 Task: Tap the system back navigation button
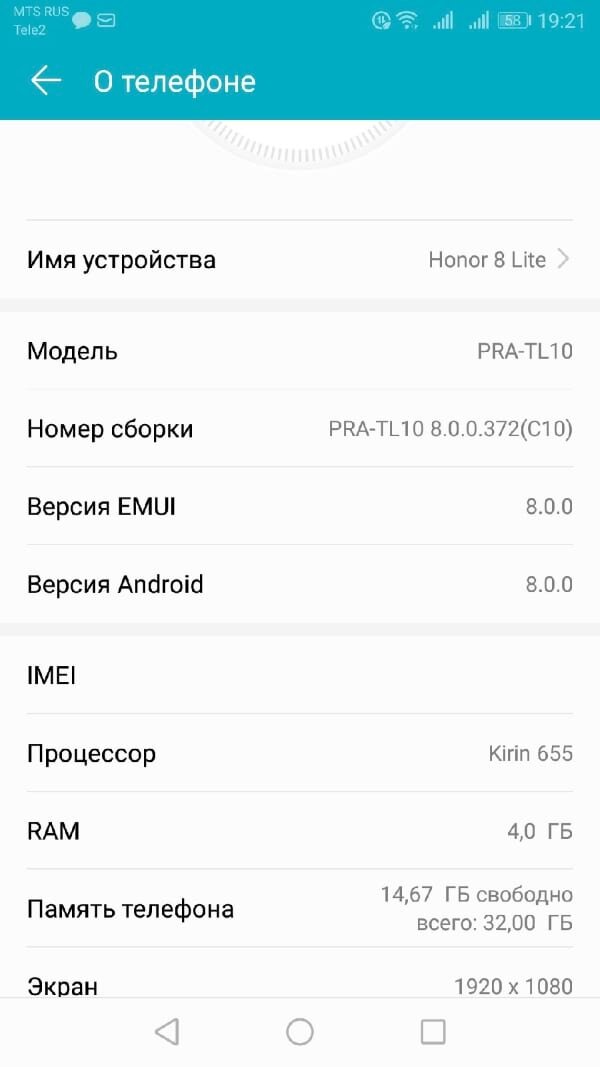click(167, 1032)
